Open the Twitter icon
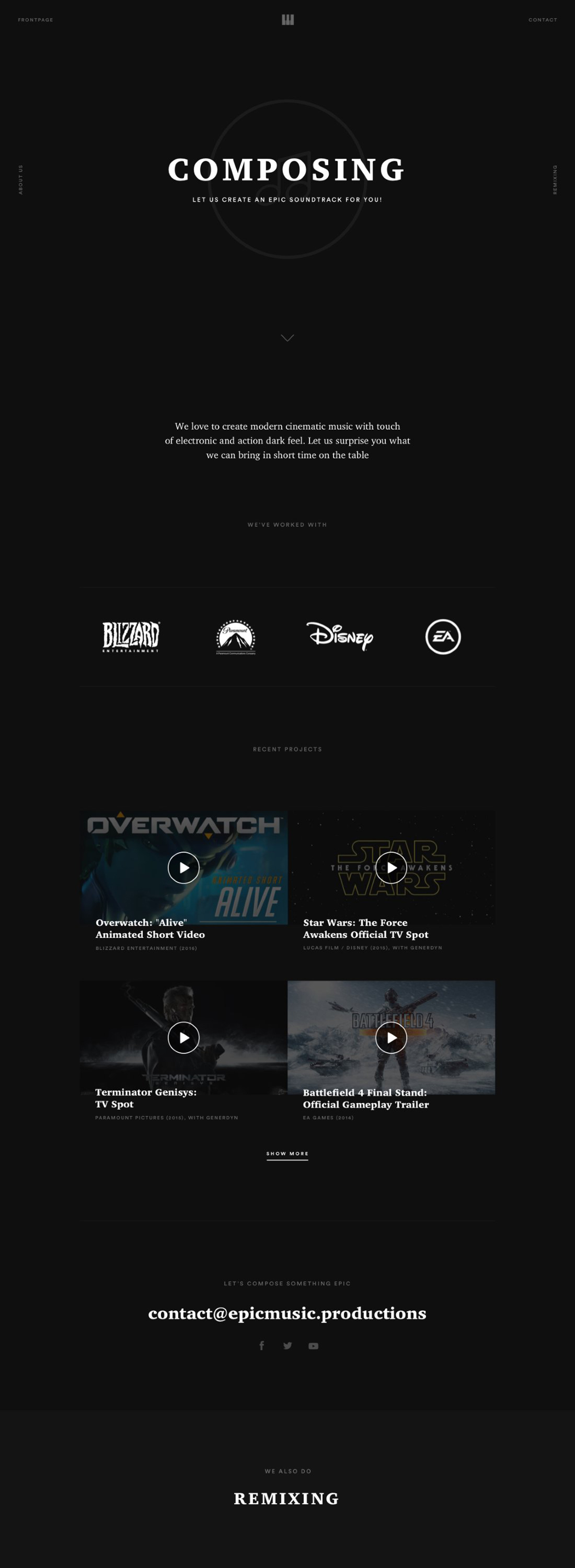The image size is (575, 1568). click(287, 1346)
